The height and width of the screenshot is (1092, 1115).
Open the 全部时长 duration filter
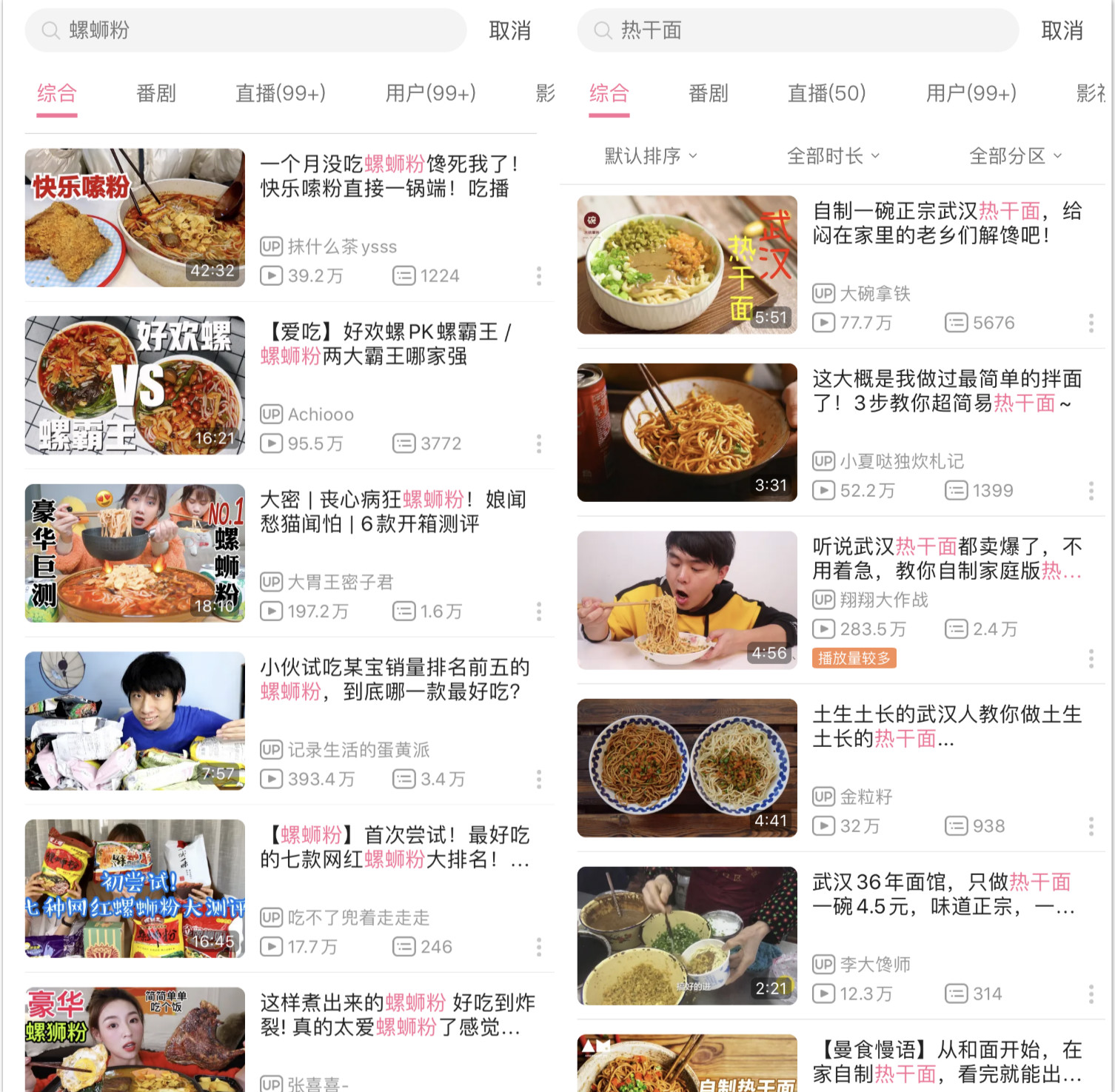point(833,155)
